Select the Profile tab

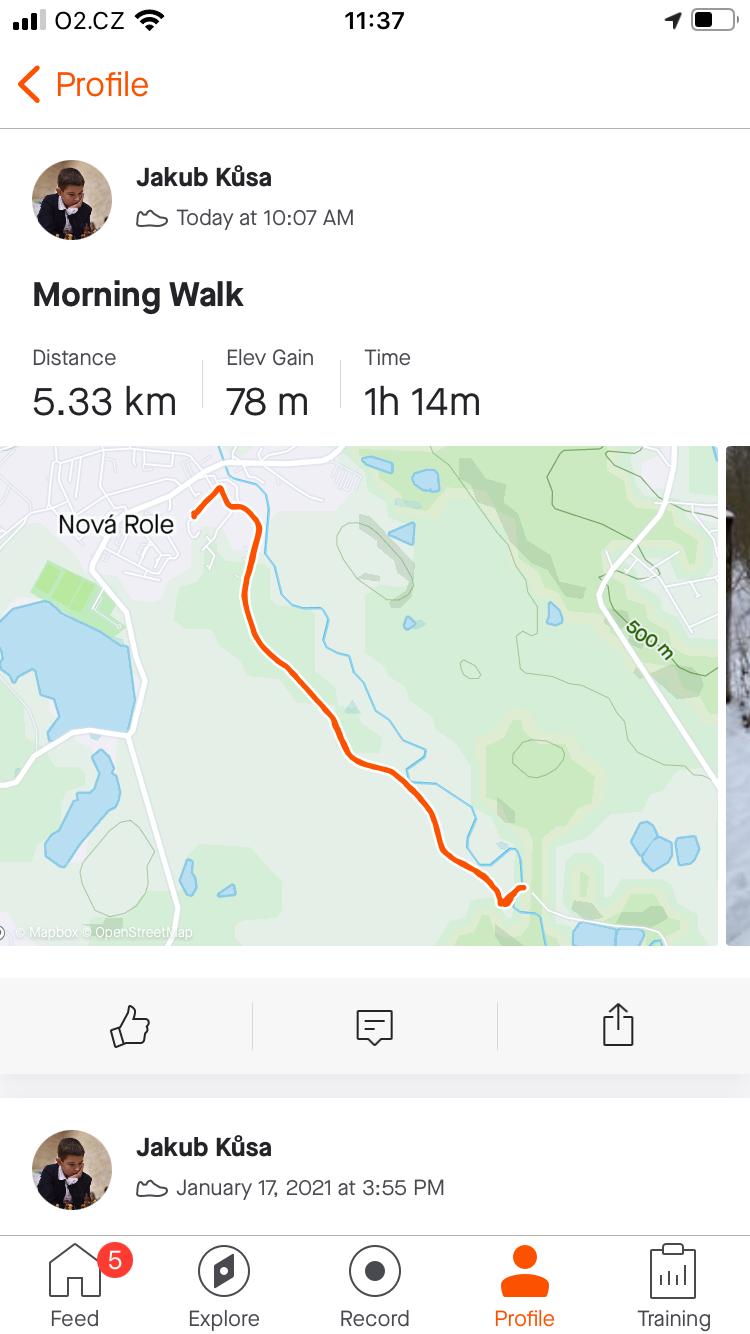tap(524, 1285)
